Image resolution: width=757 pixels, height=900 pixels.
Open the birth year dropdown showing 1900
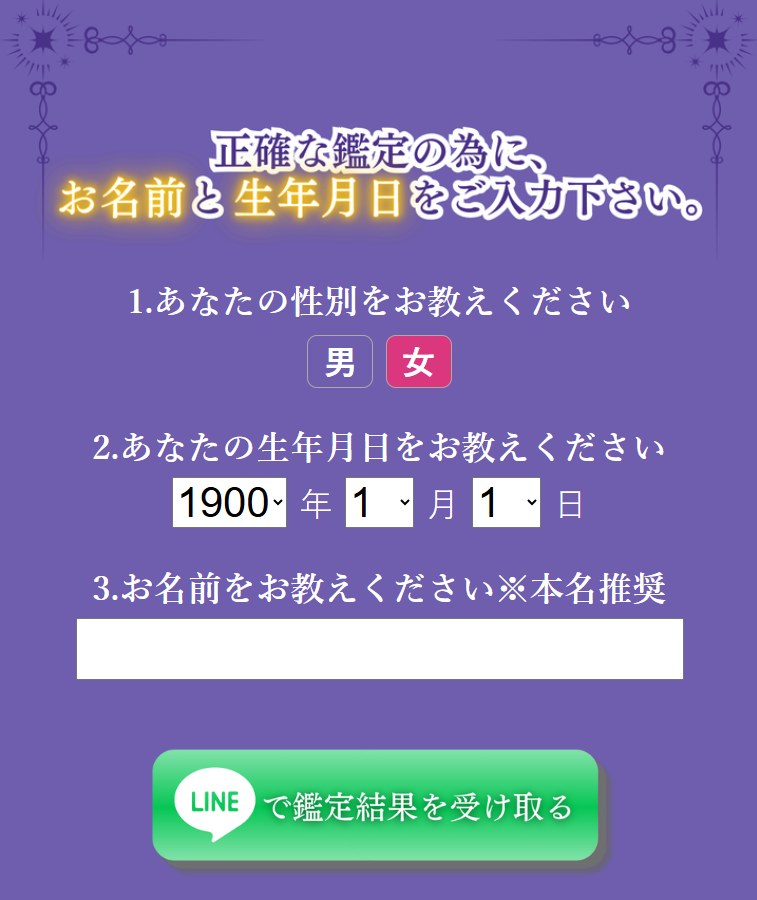(229, 503)
